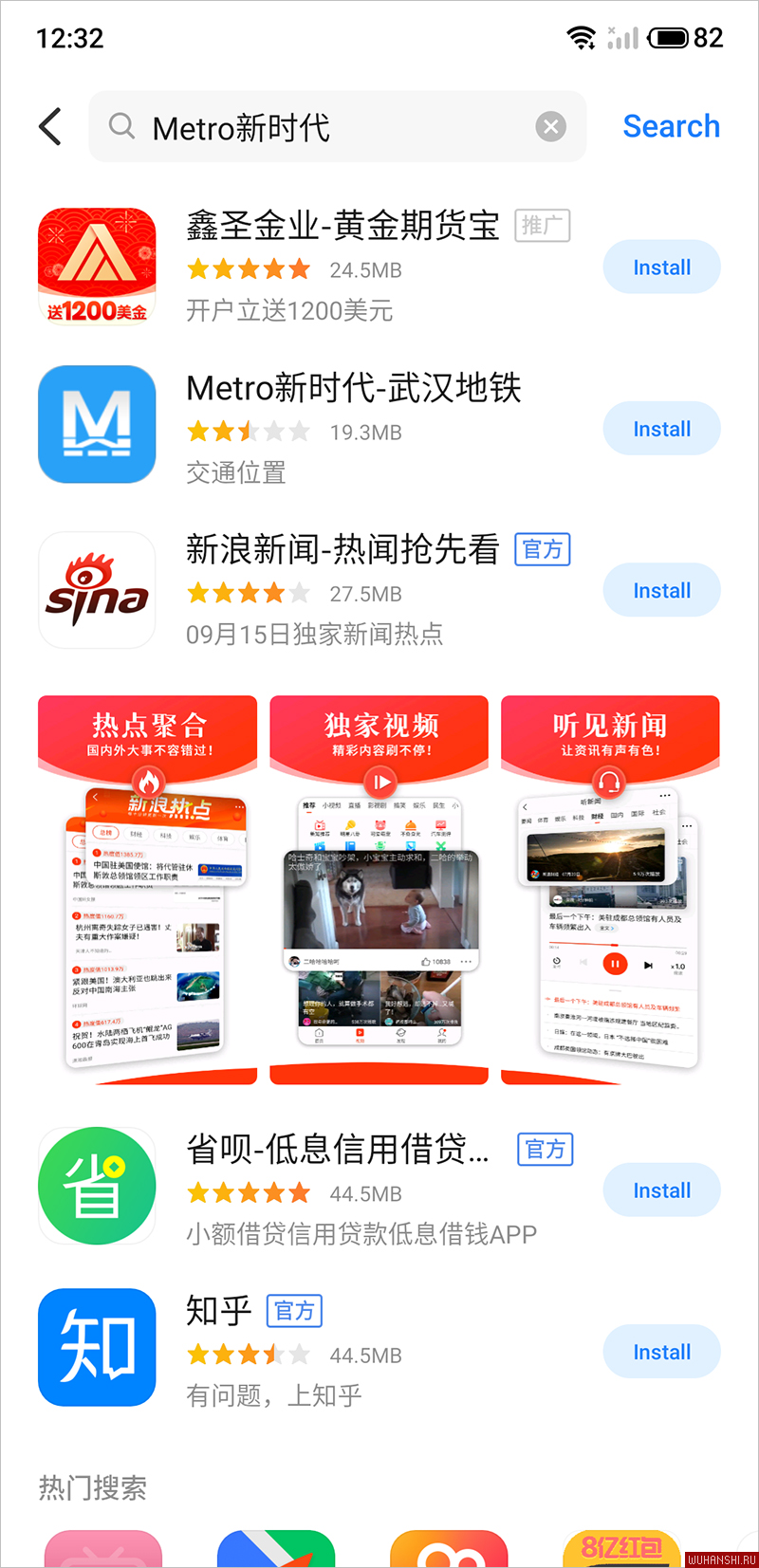Open 省呗 app details
The height and width of the screenshot is (1568, 759).
(x=337, y=1150)
